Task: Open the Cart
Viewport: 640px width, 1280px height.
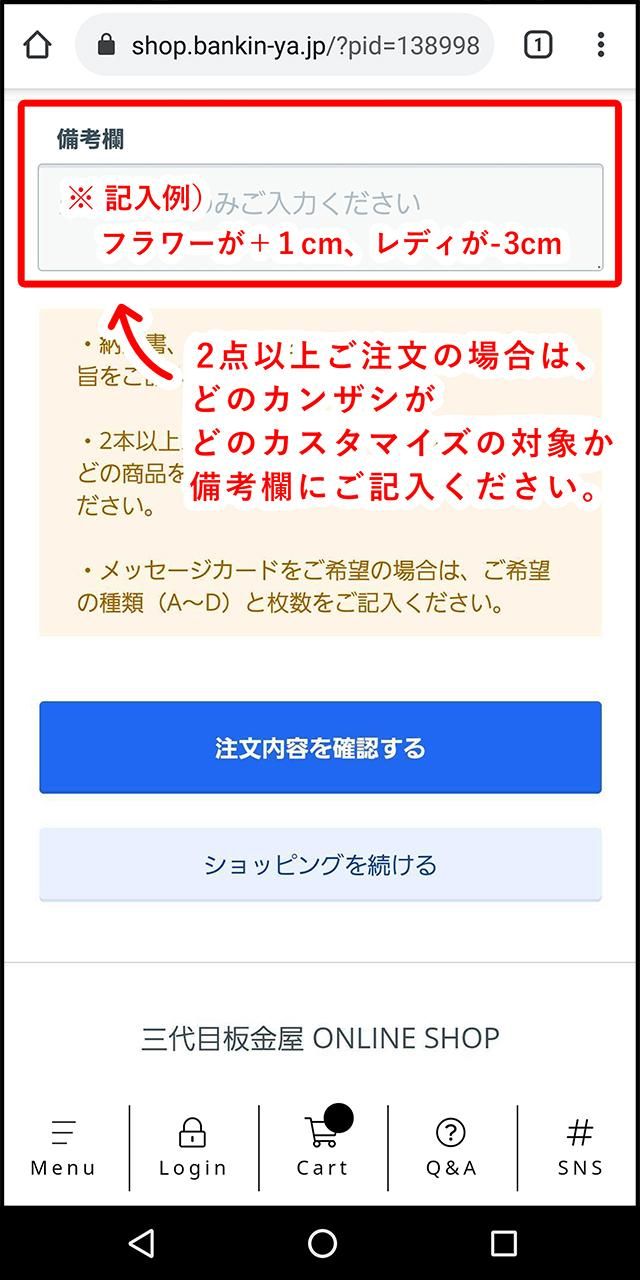Action: point(322,1148)
